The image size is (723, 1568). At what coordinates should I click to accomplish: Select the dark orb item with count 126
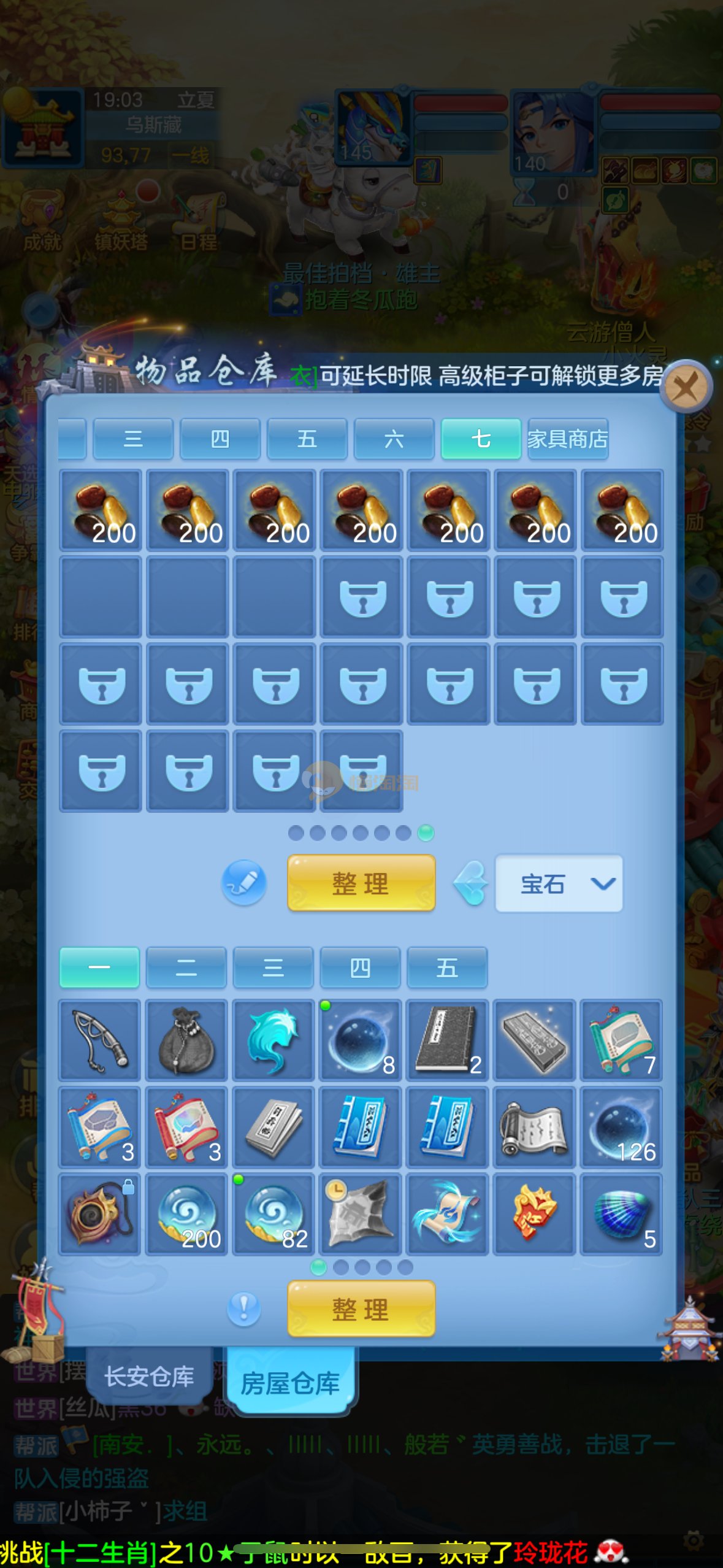click(x=621, y=1128)
